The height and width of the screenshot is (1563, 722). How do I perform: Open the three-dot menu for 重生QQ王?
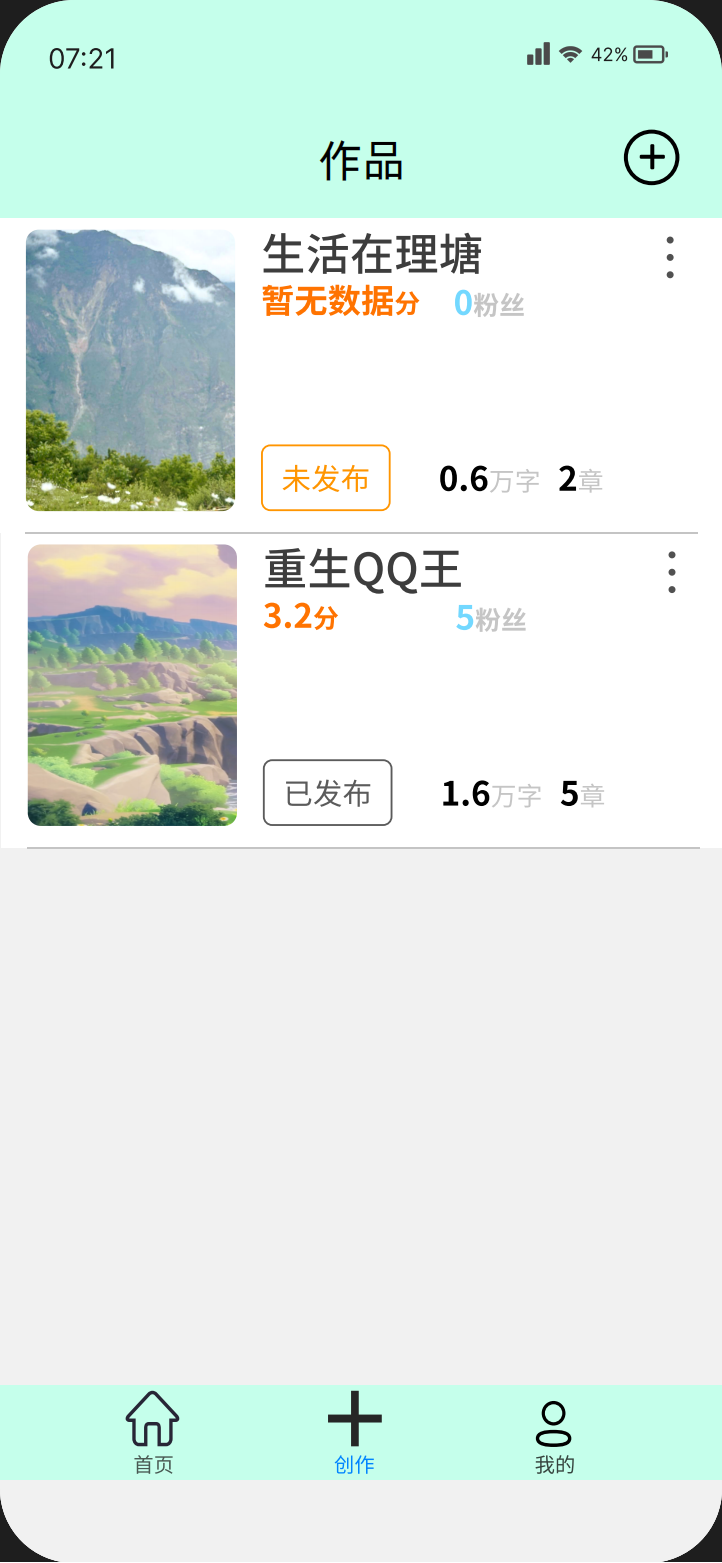tap(671, 571)
